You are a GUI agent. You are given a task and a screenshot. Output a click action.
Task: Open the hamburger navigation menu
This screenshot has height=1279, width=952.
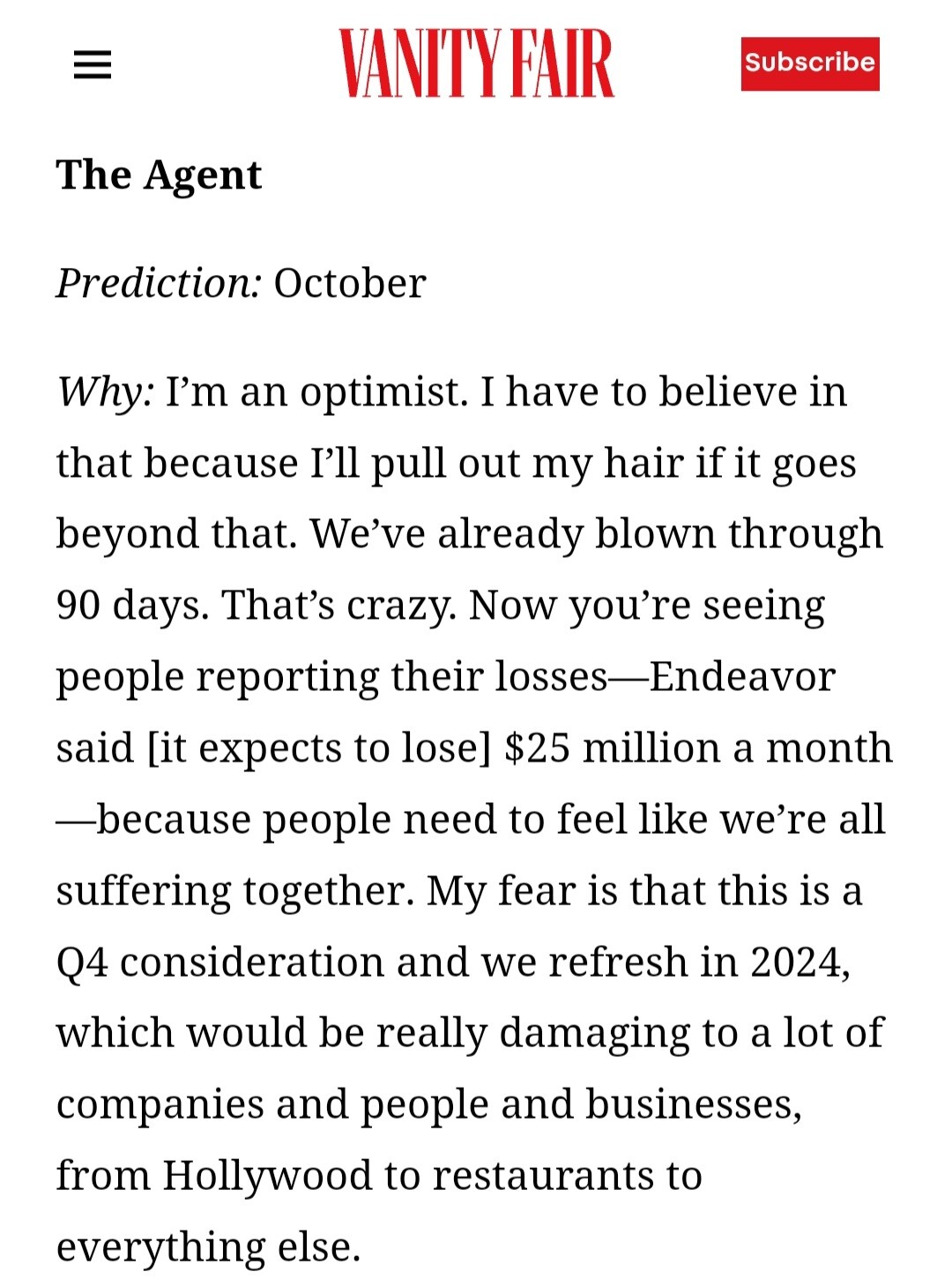click(x=93, y=64)
